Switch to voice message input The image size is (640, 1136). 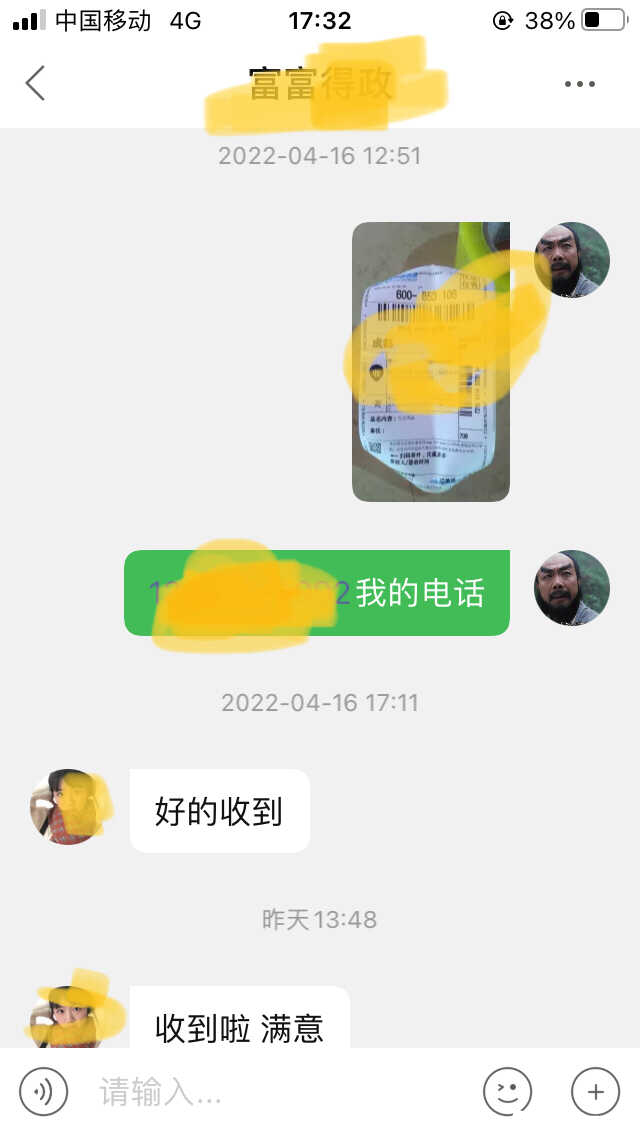44,1091
